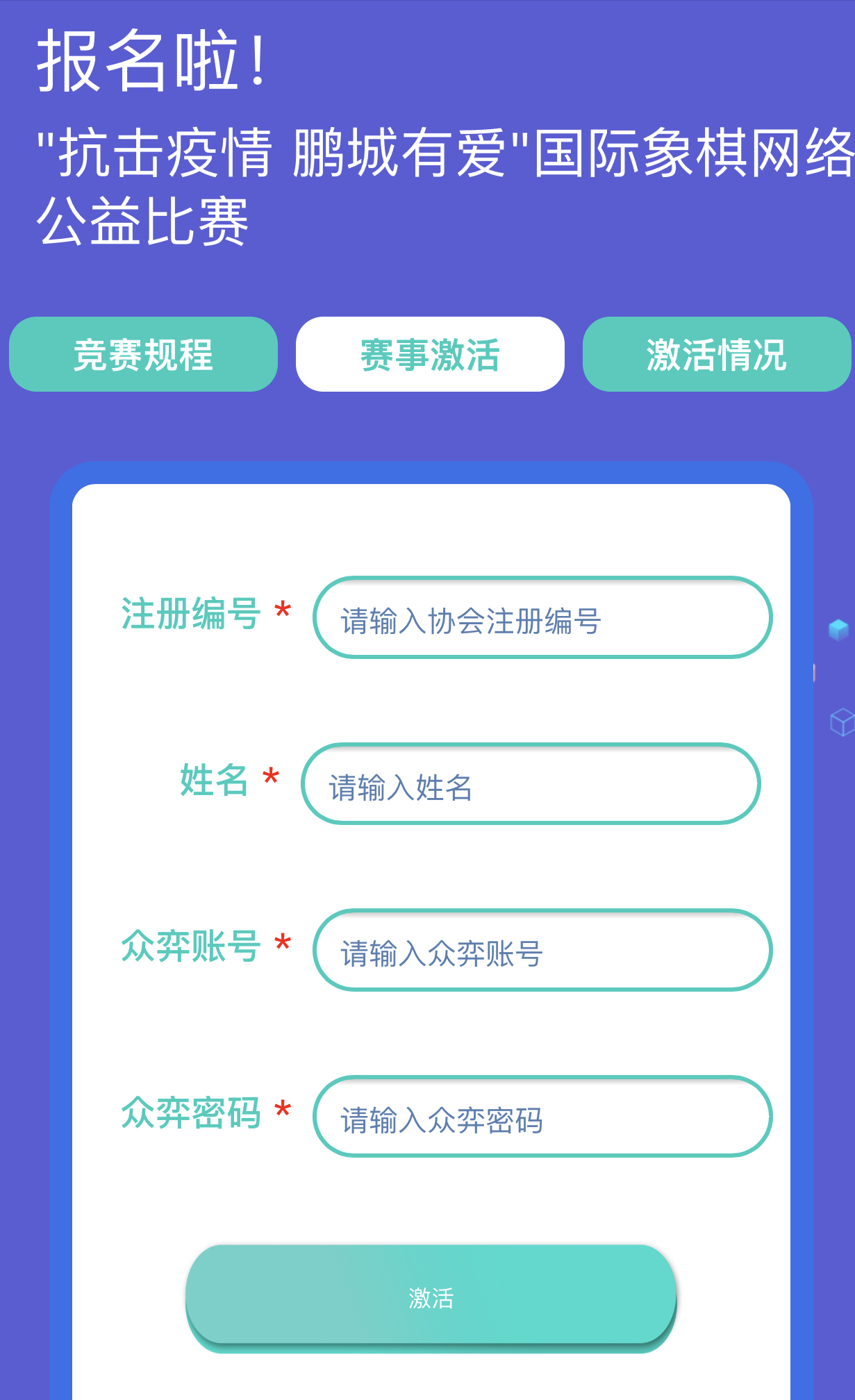Select the 赛事激活 tab

pos(430,354)
